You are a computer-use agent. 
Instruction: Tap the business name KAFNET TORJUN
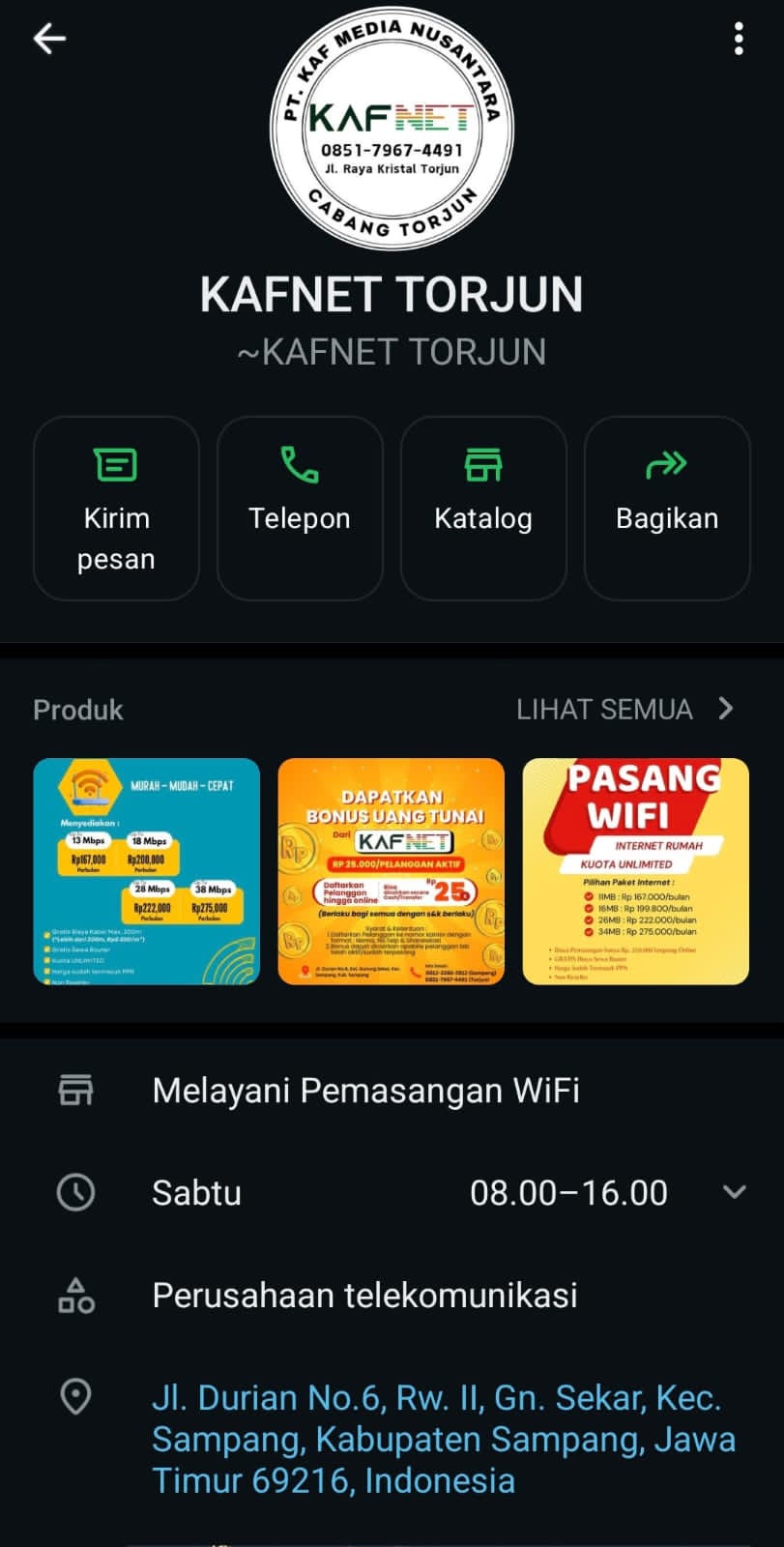pos(392,295)
